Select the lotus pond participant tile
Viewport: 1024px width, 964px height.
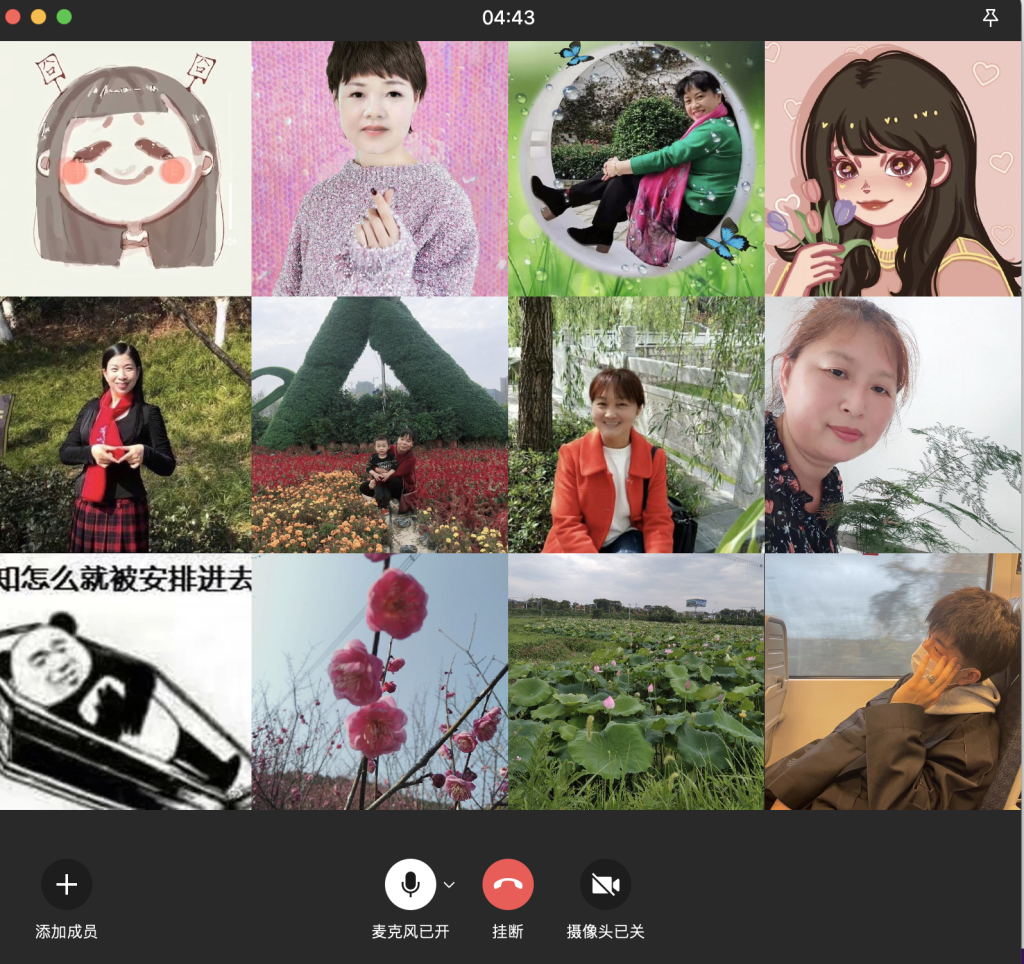click(x=636, y=682)
